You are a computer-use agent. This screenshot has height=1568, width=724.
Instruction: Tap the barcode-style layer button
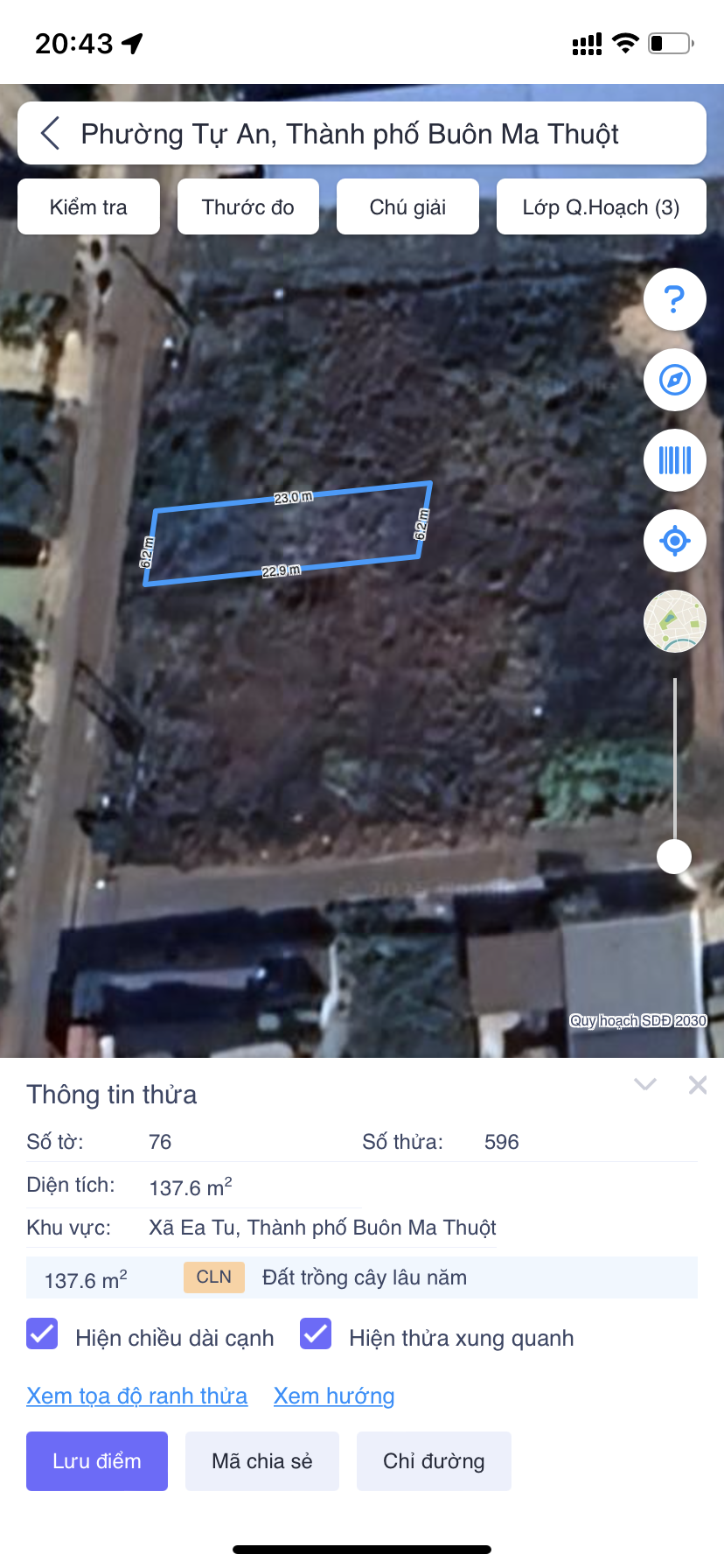point(674,460)
